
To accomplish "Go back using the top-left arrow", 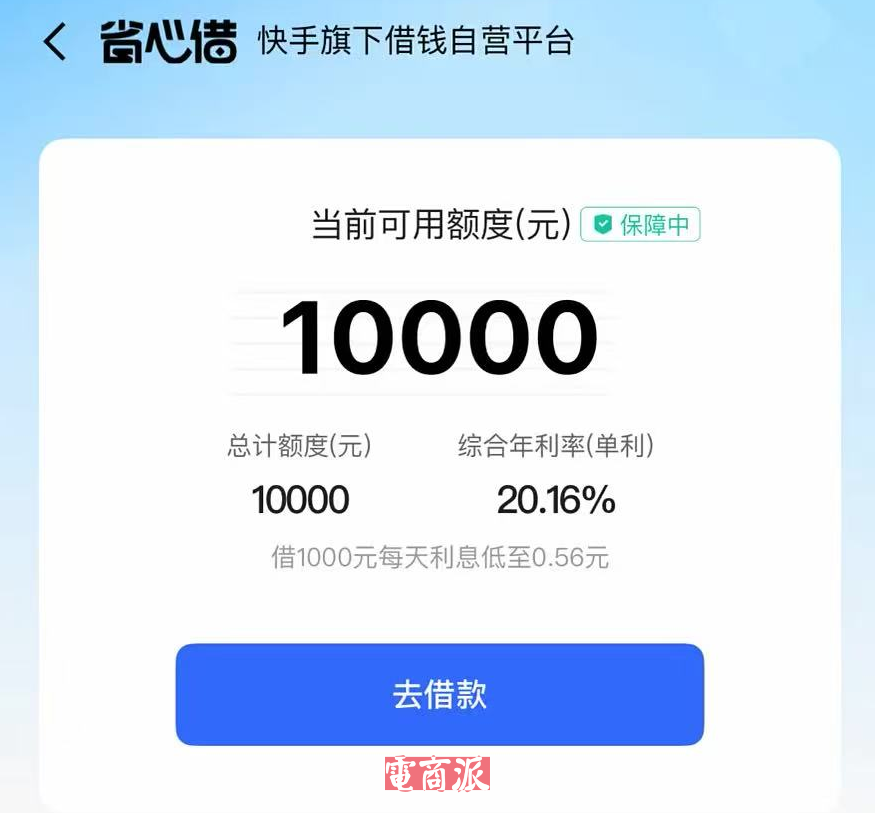I will click(55, 43).
